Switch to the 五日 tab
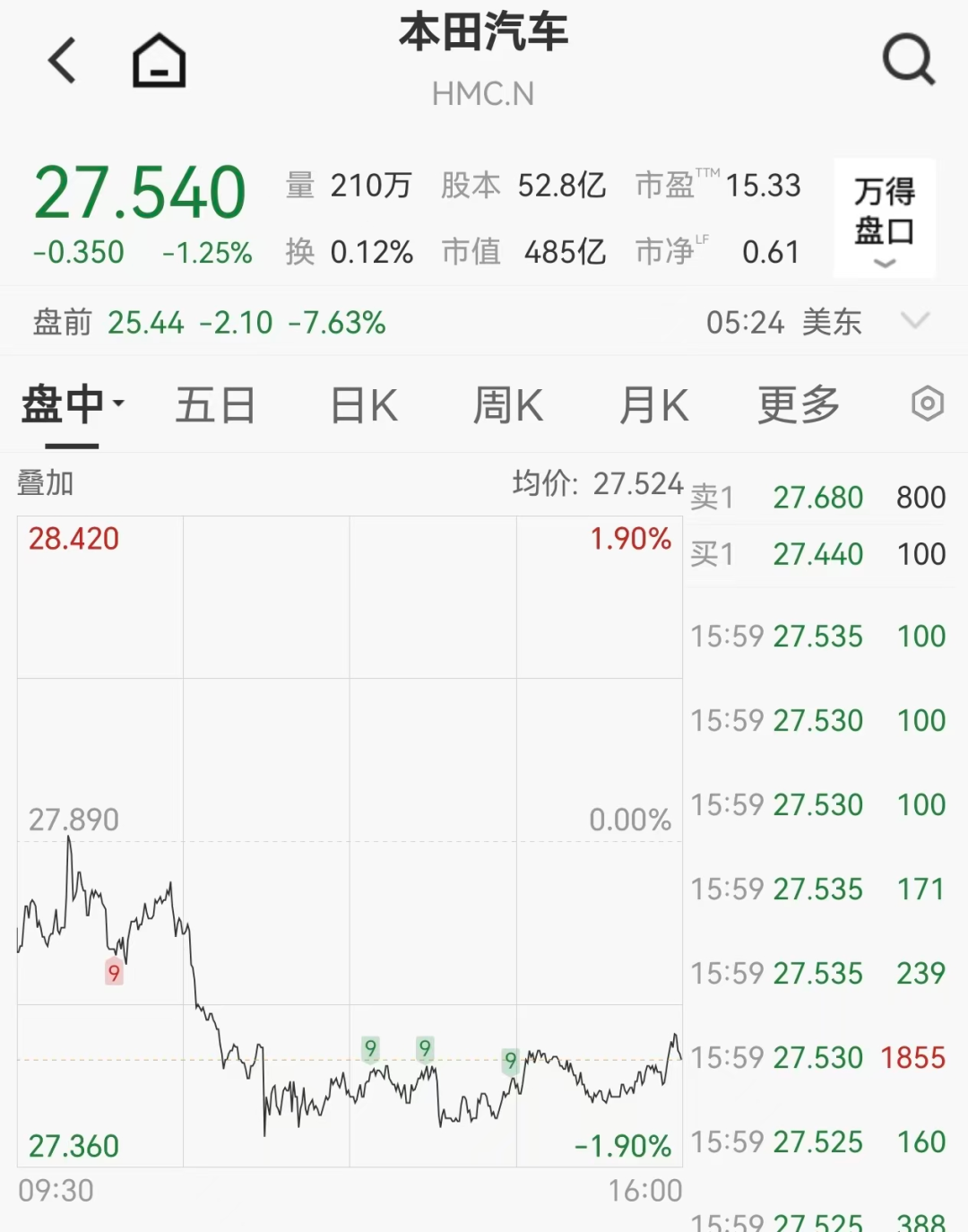Screen dimensions: 968x1232 (x=215, y=405)
